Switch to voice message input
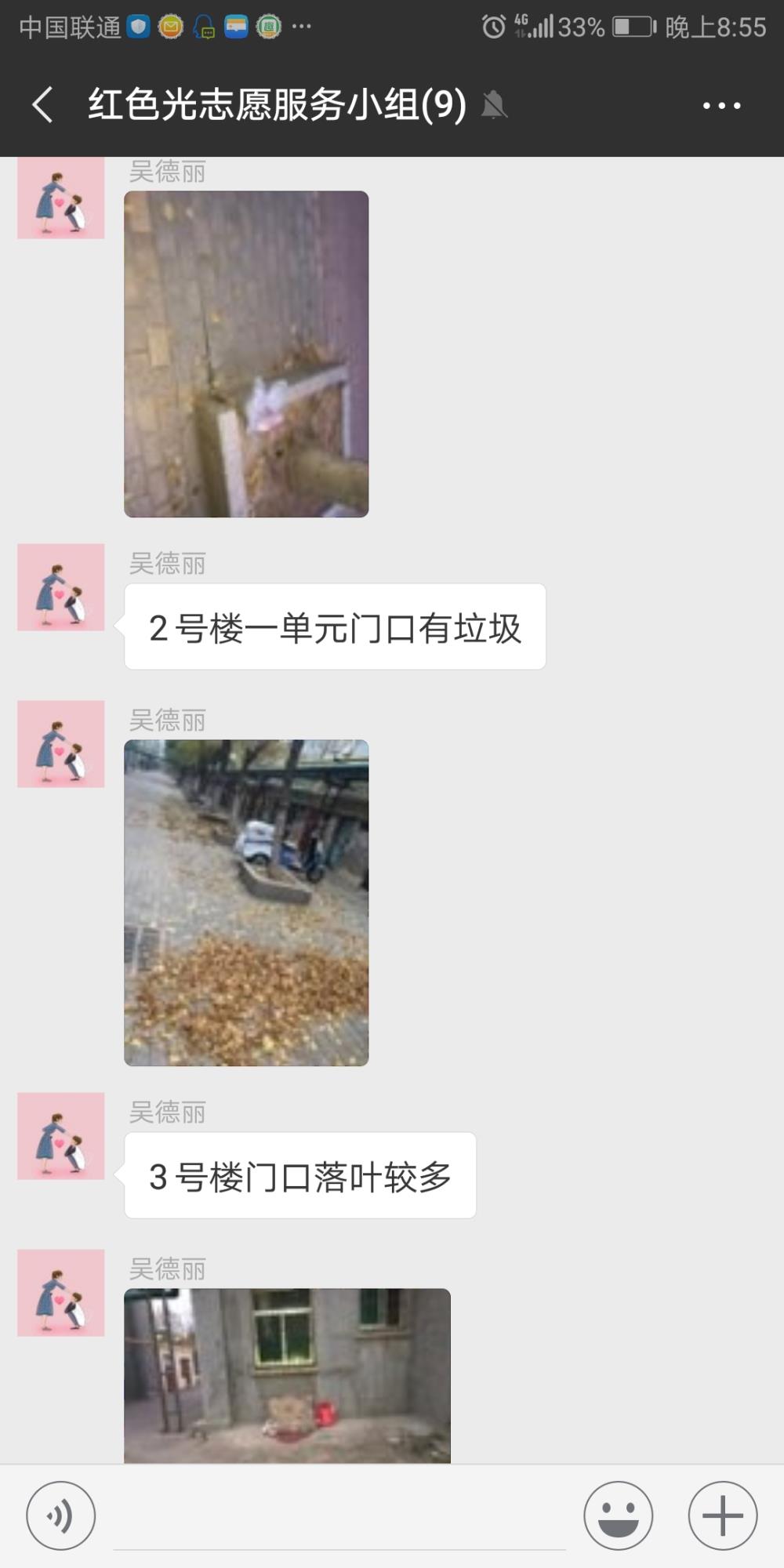Viewport: 784px width, 1568px height. [x=61, y=1515]
